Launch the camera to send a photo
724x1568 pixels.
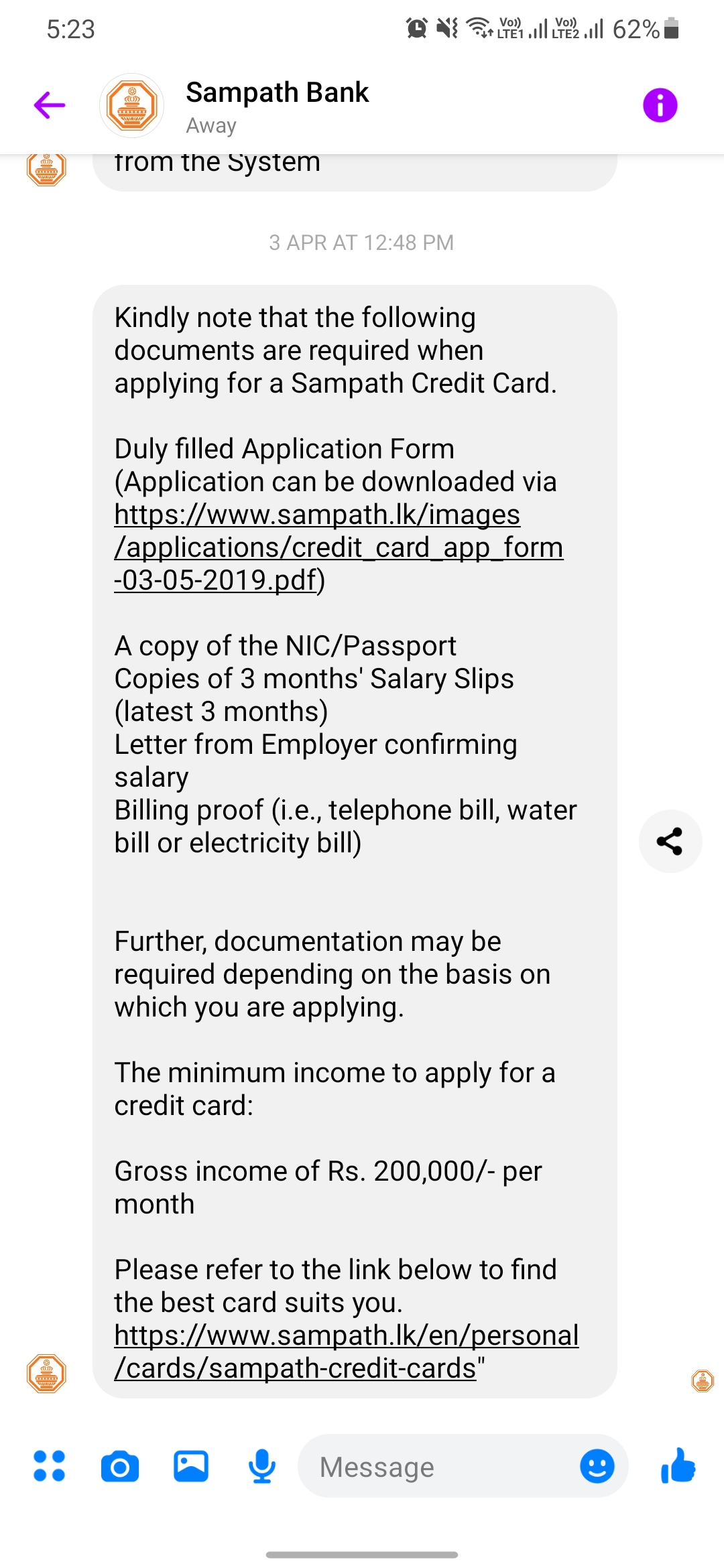(x=120, y=1466)
